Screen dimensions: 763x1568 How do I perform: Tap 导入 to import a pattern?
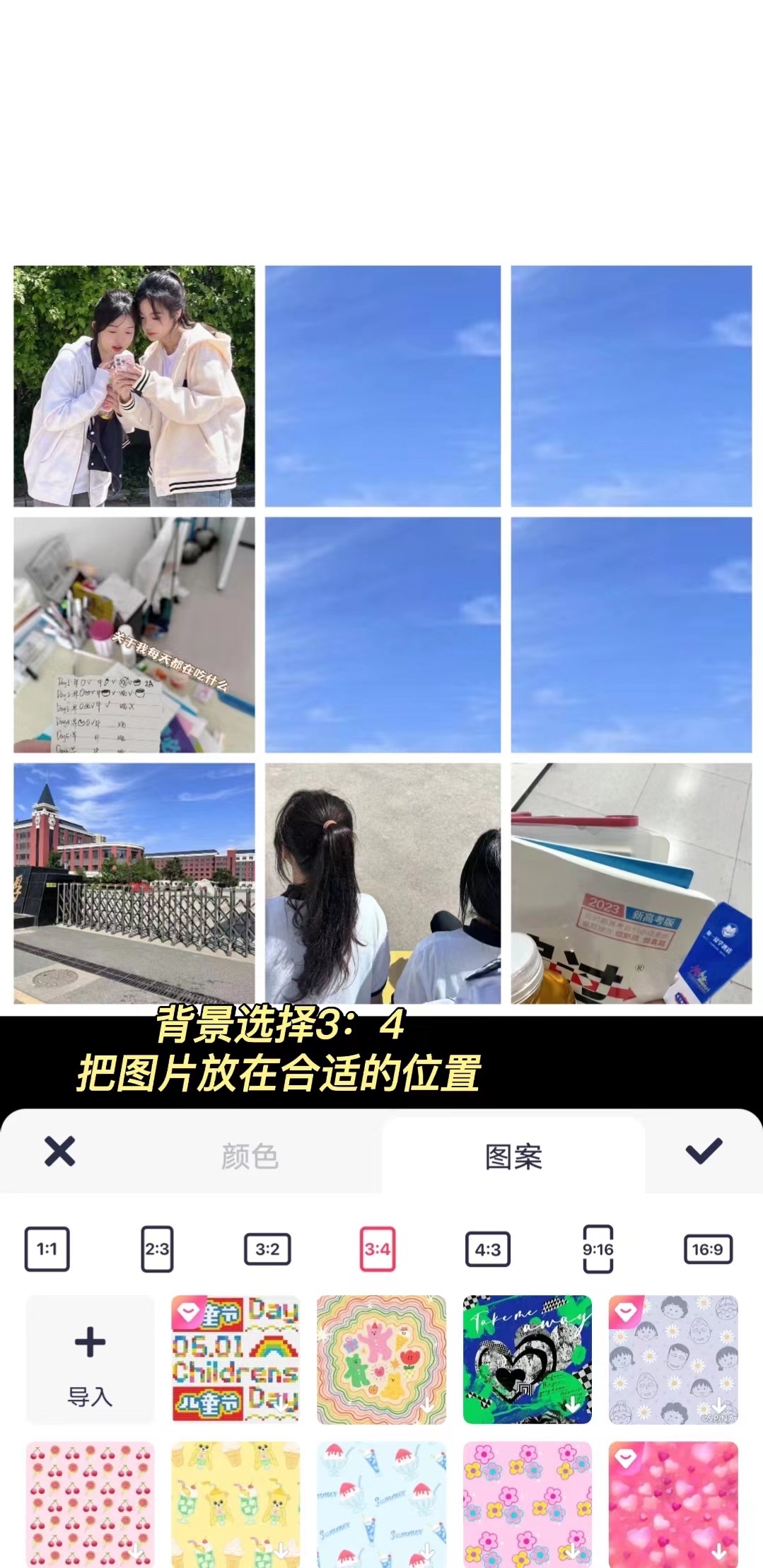pyautogui.click(x=90, y=1359)
